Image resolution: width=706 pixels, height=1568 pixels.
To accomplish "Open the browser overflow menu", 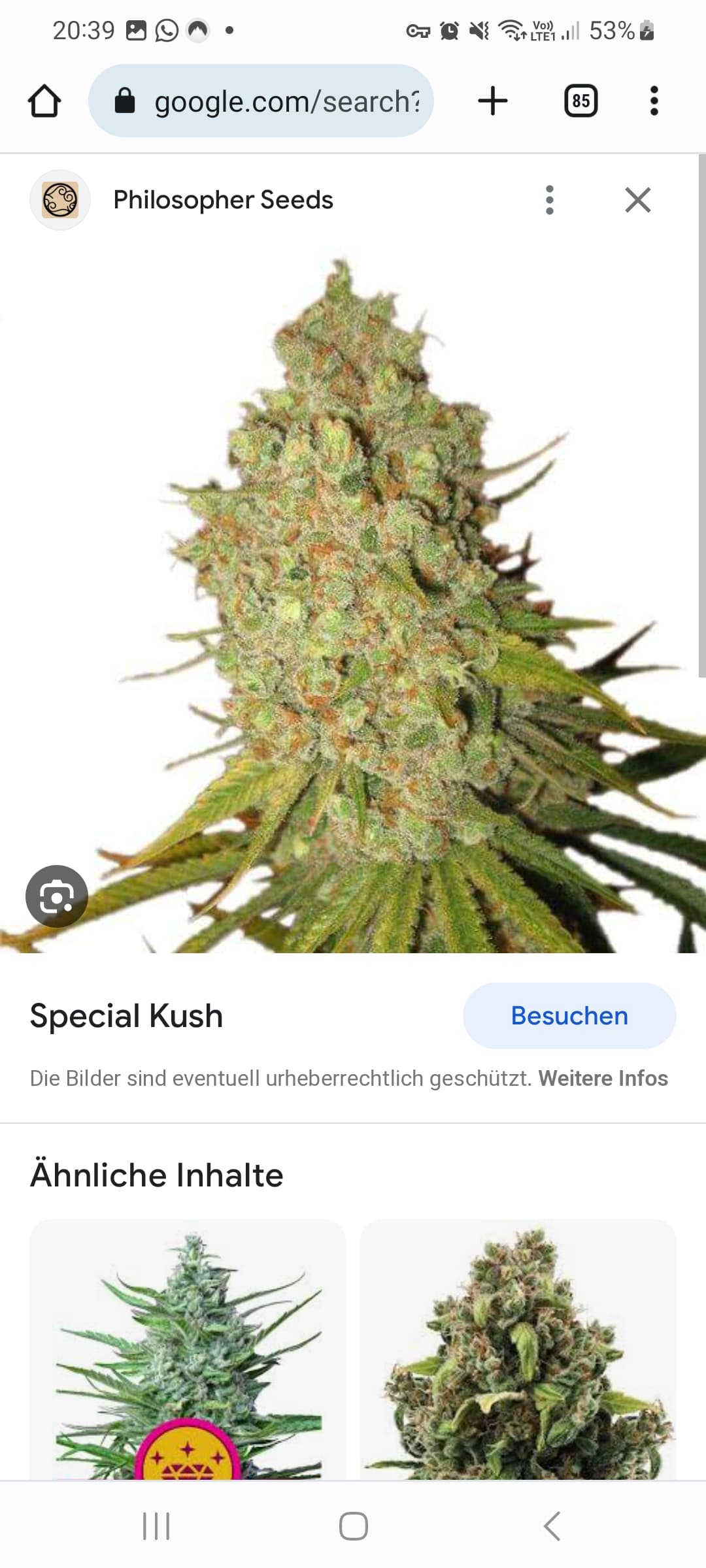I will click(x=654, y=101).
